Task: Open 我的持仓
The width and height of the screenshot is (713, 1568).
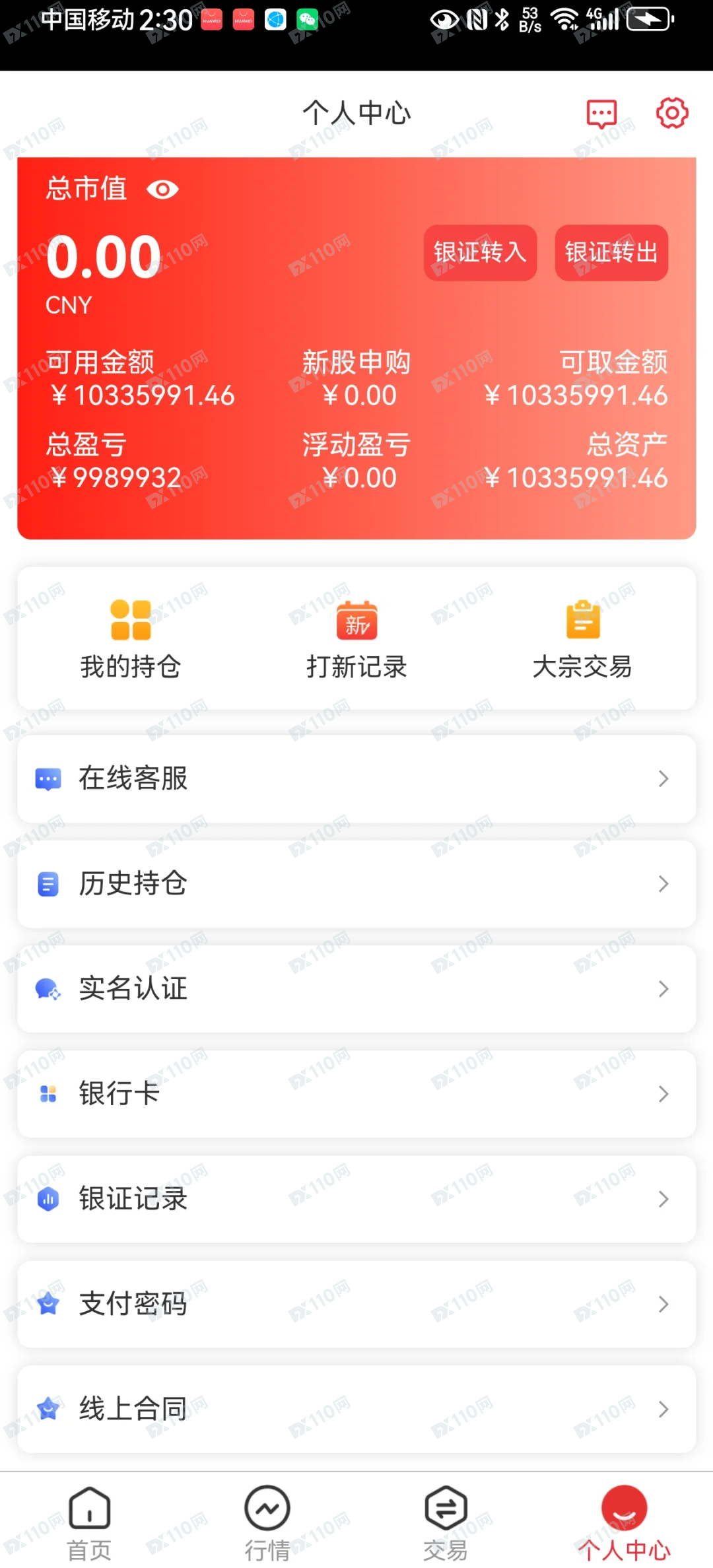Action: click(131, 639)
